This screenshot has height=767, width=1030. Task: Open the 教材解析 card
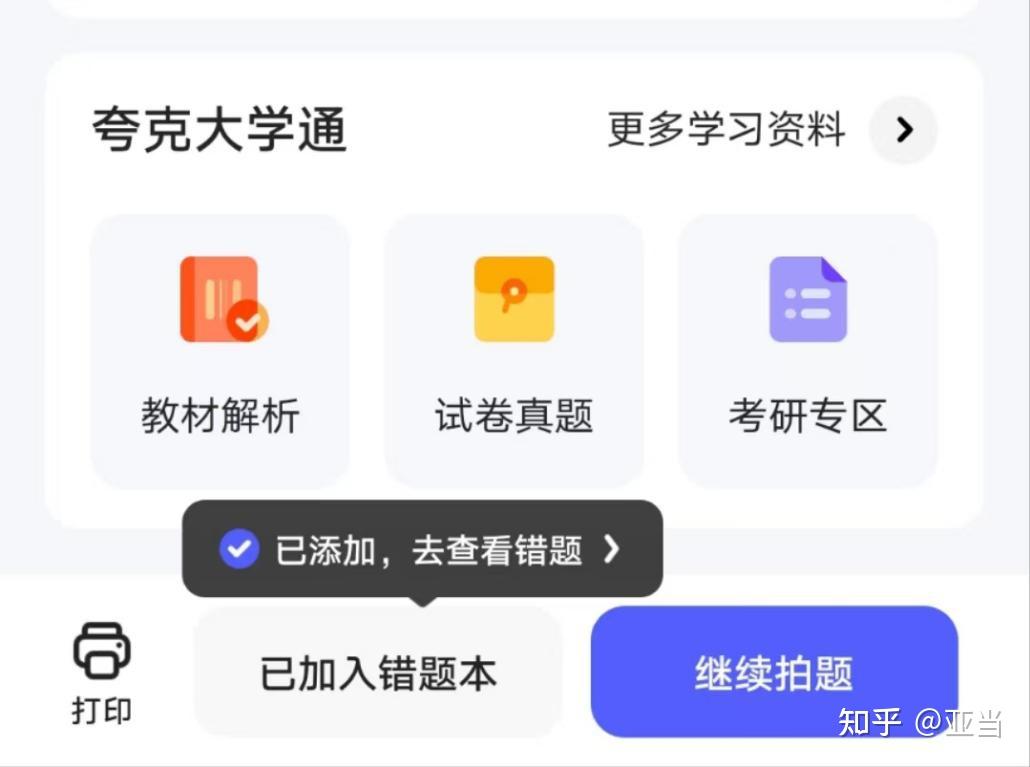click(220, 350)
